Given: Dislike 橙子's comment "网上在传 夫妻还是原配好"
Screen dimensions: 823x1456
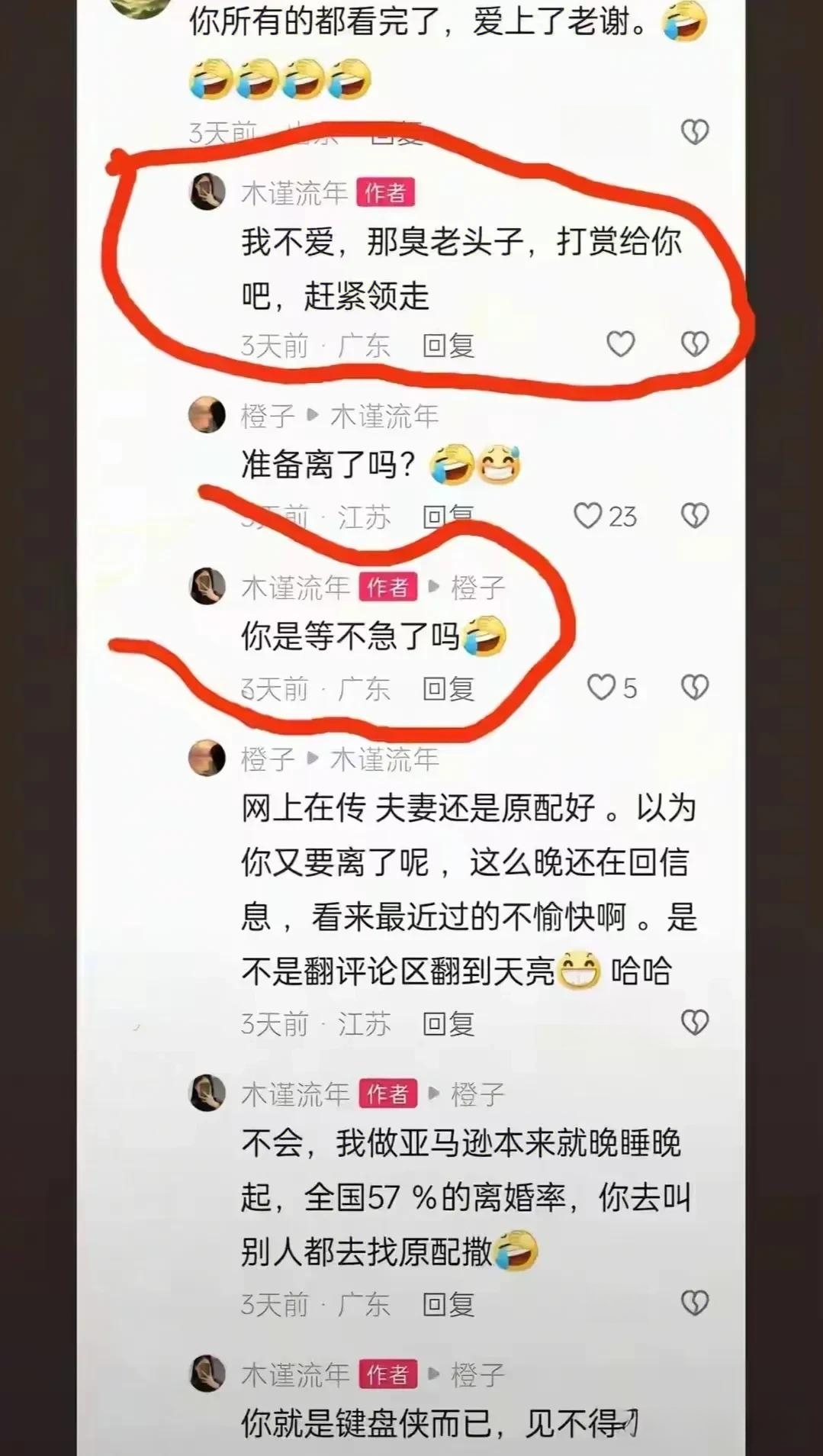Looking at the screenshot, I should coord(694,1022).
